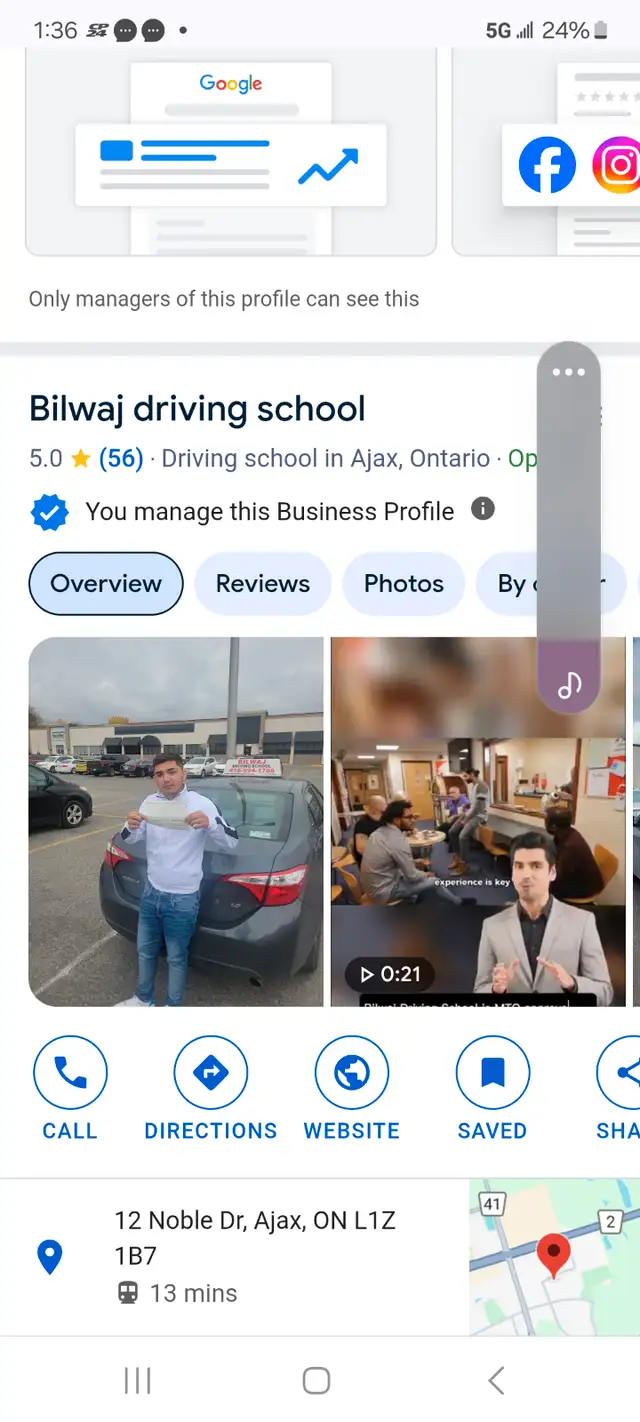The height and width of the screenshot is (1422, 640).
Task: Tap the Share button
Action: 620,1089
